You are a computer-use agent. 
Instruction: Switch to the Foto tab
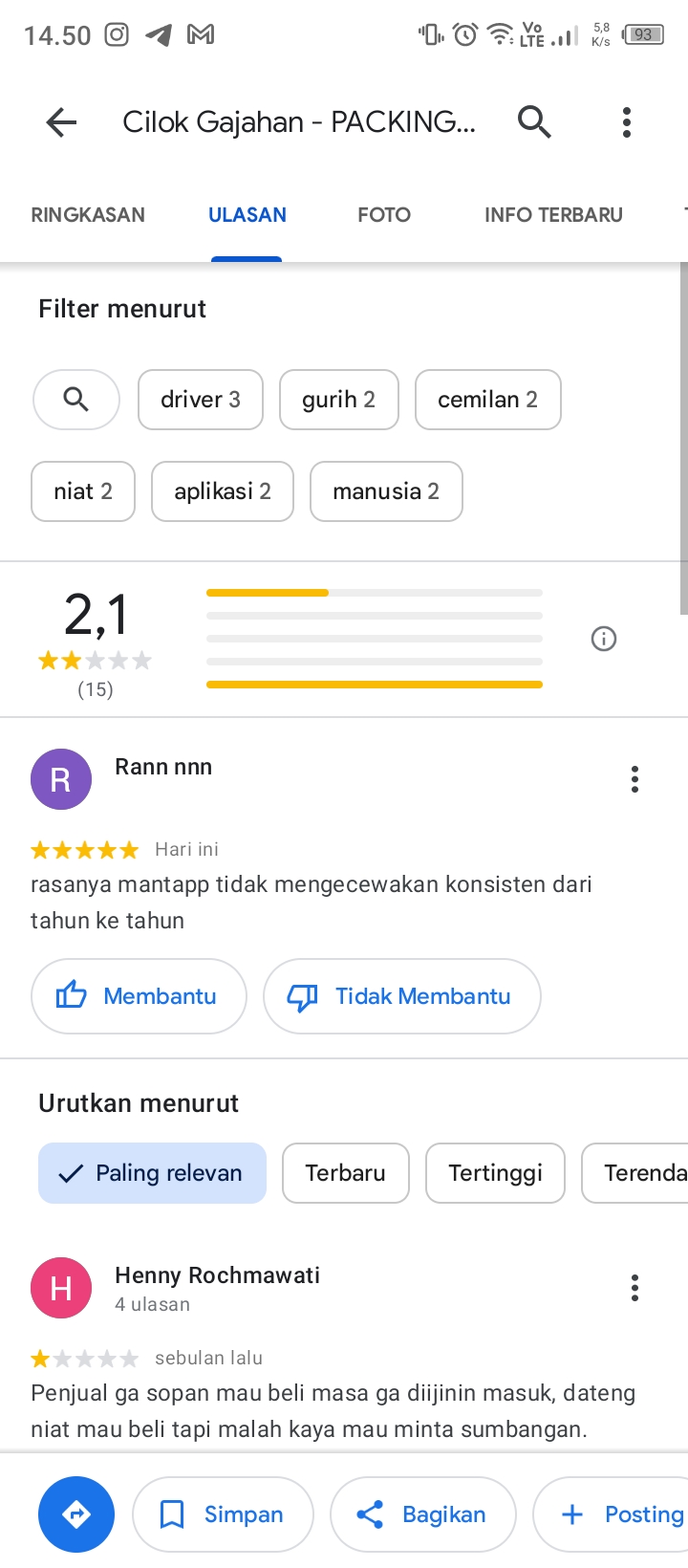pos(384,215)
